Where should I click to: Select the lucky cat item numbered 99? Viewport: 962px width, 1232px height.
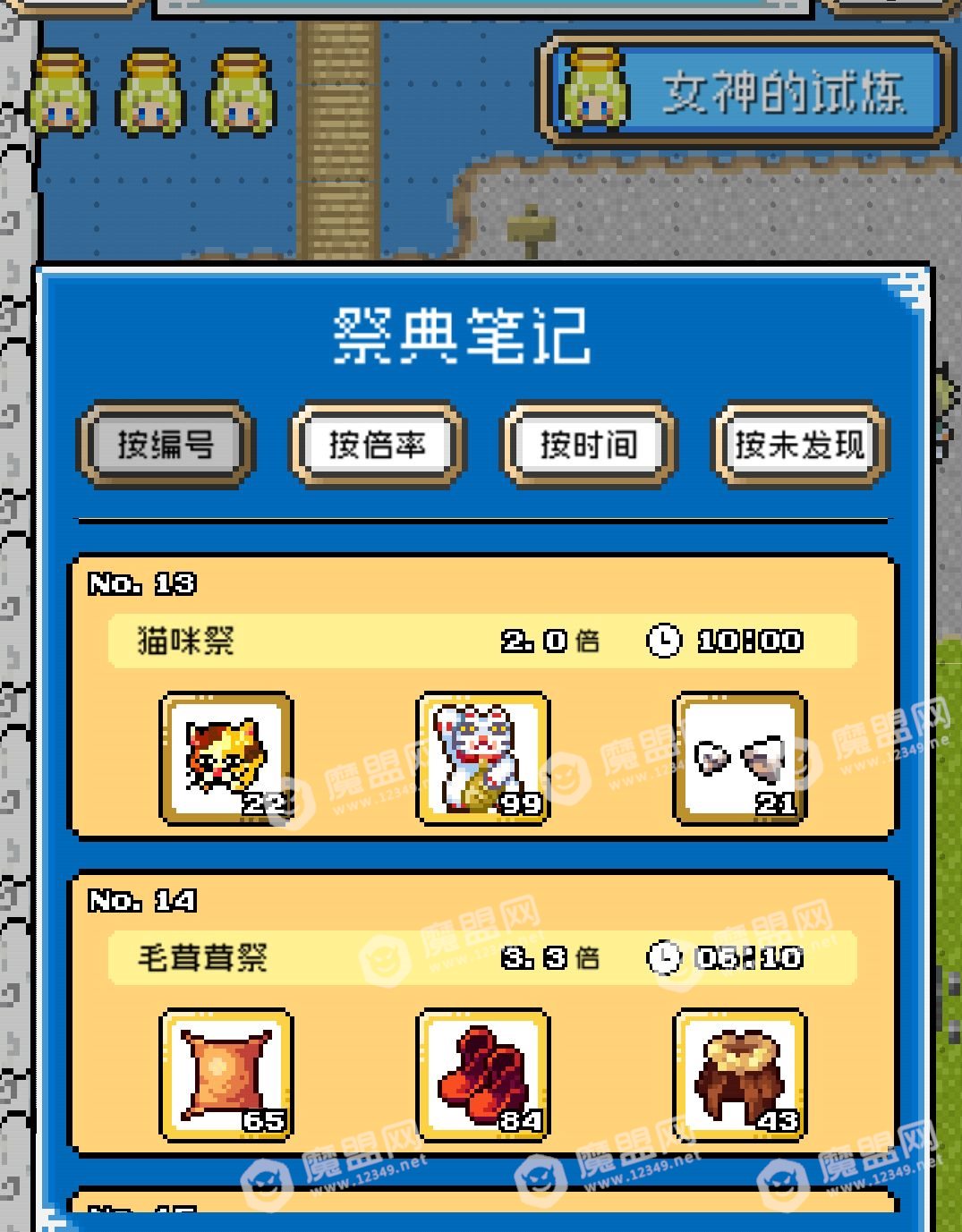[x=483, y=758]
